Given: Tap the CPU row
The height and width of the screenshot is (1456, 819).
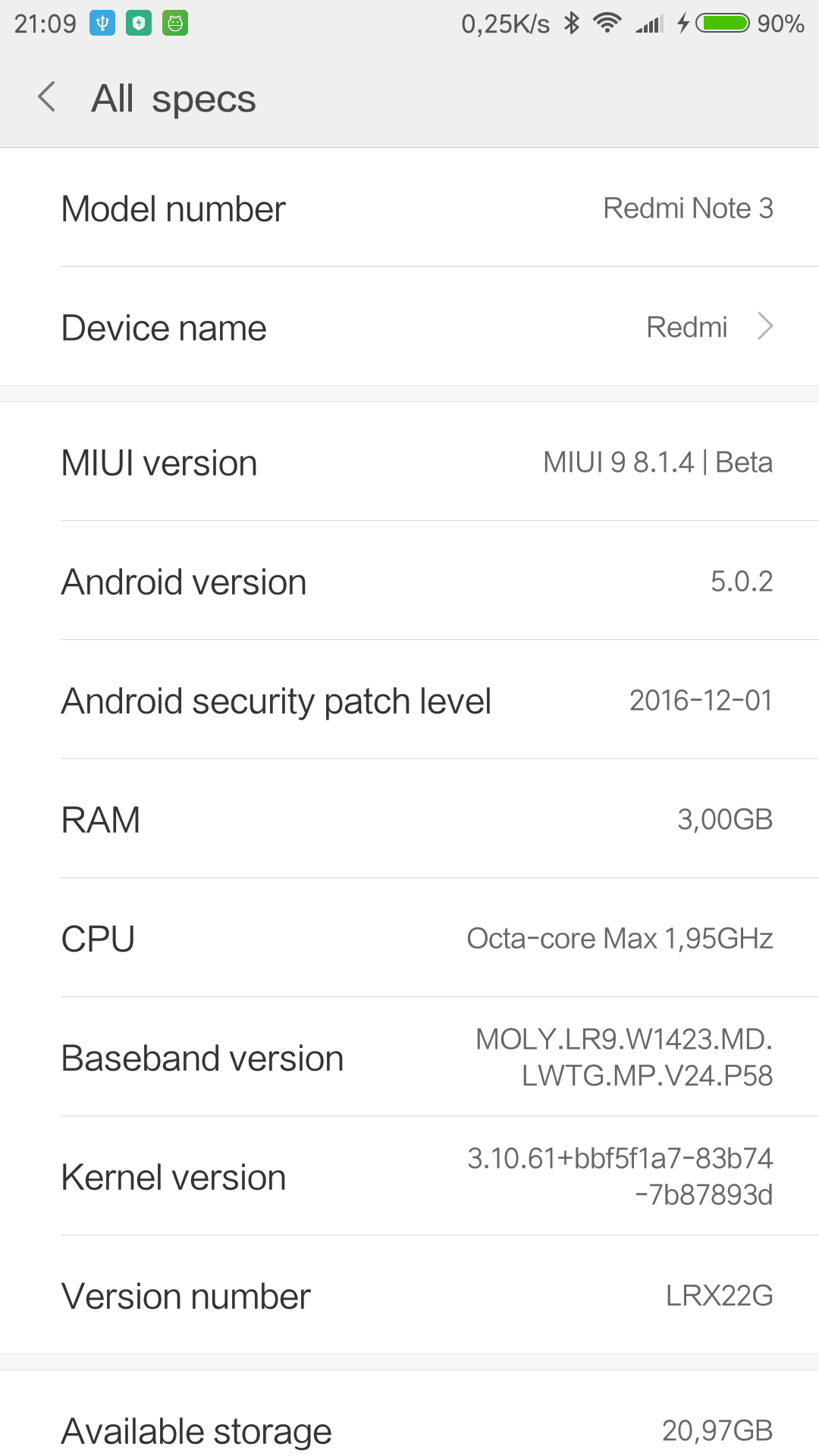Looking at the screenshot, I should click(x=409, y=938).
